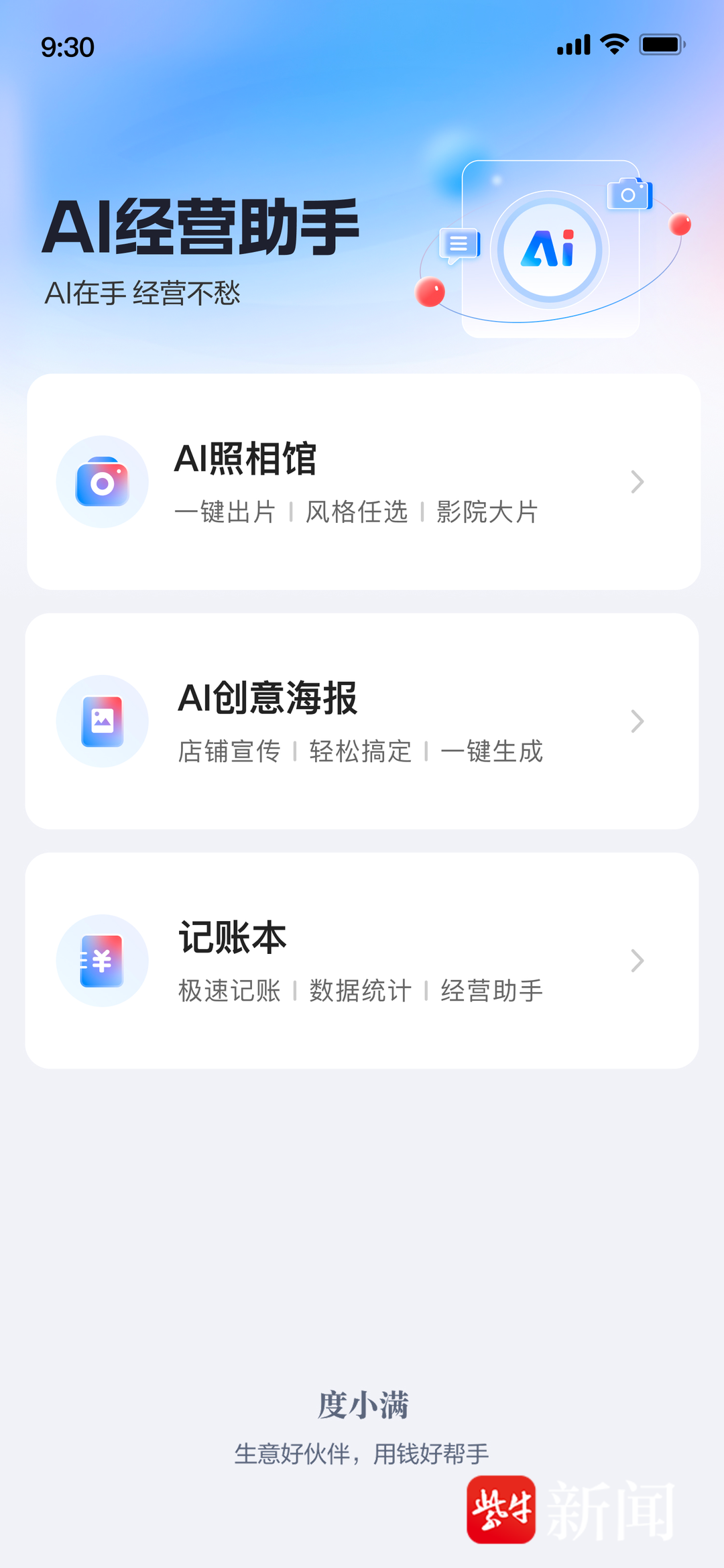
Task: Open the AI创意海报 card
Action: (363, 721)
